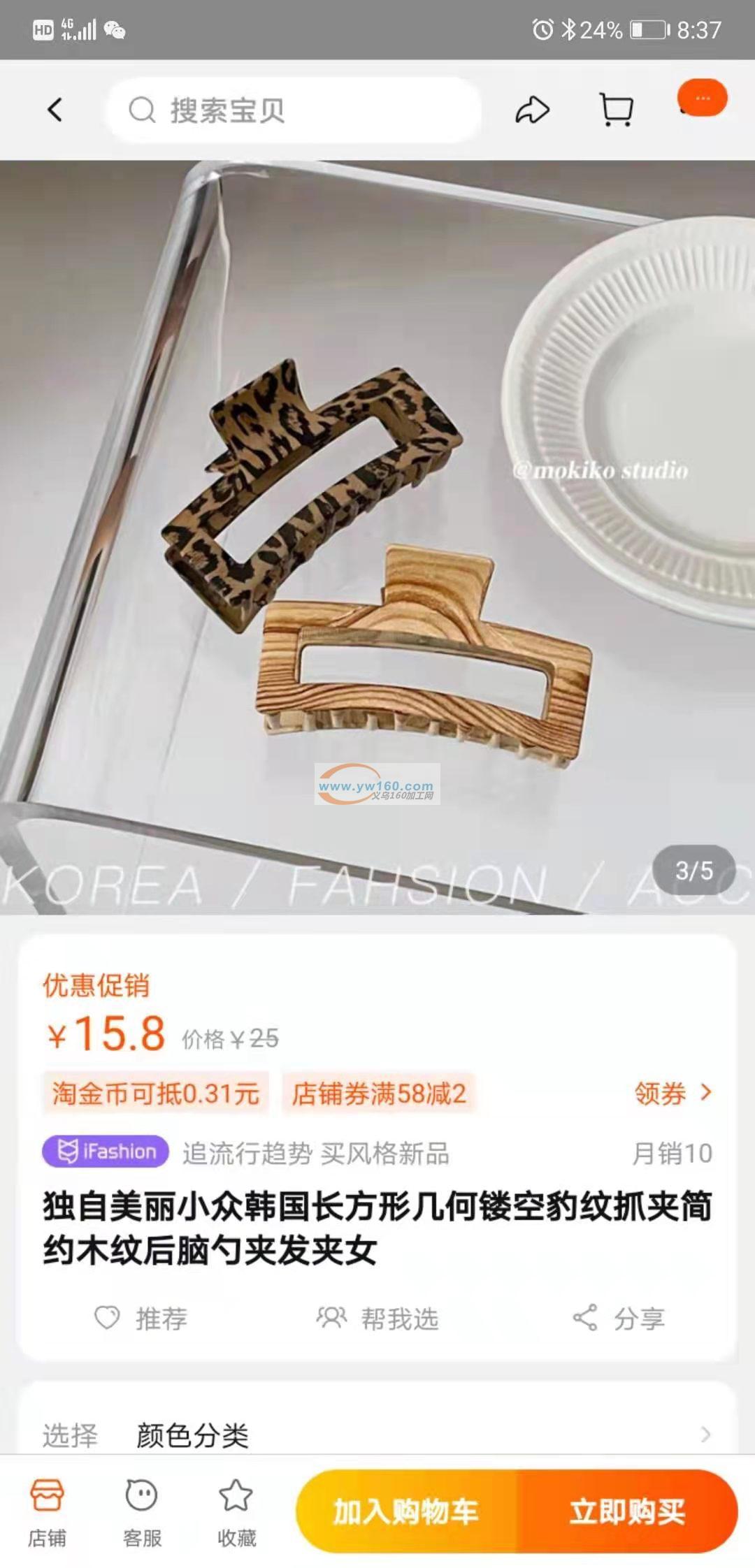
Task: Open the orange more-options menu
Action: point(703,99)
